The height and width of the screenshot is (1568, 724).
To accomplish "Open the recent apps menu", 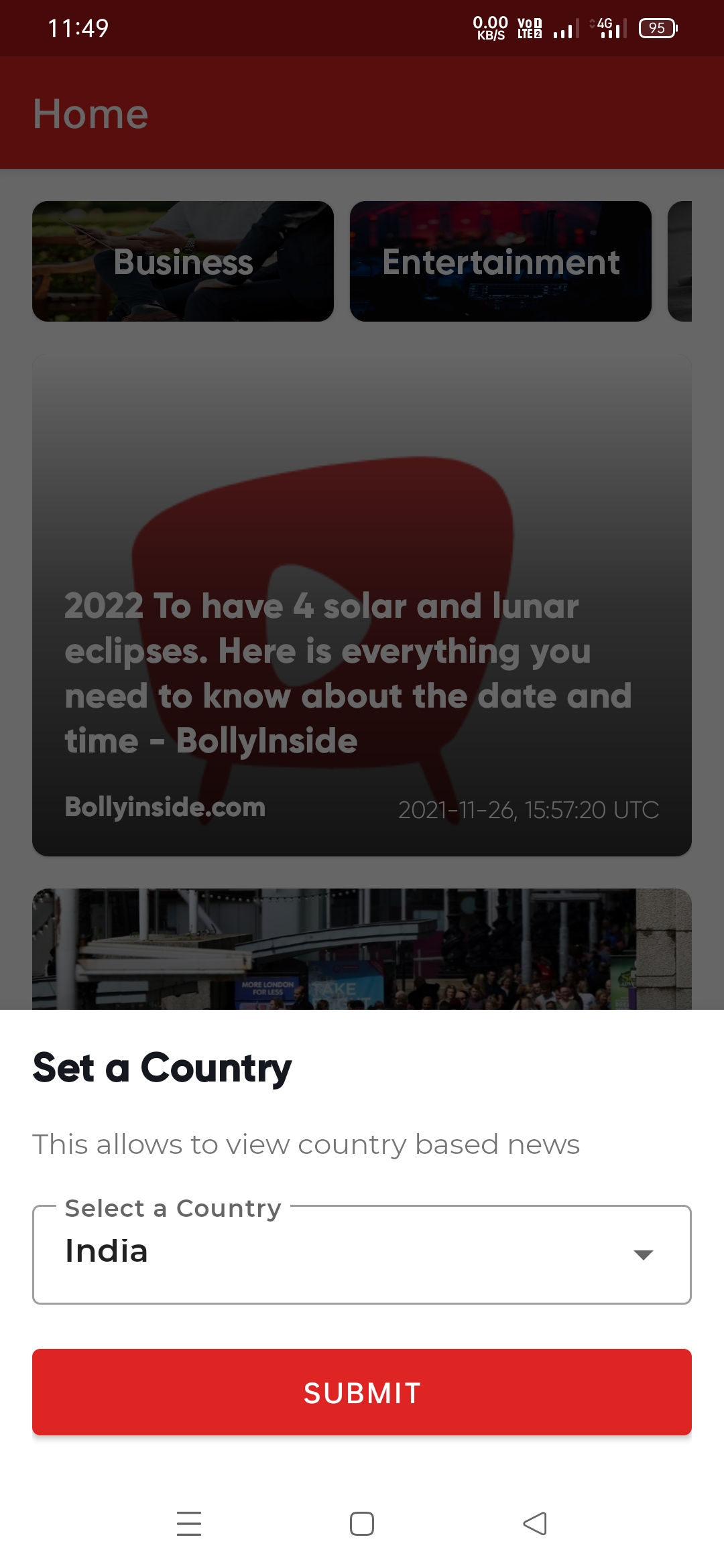I will 189,1524.
